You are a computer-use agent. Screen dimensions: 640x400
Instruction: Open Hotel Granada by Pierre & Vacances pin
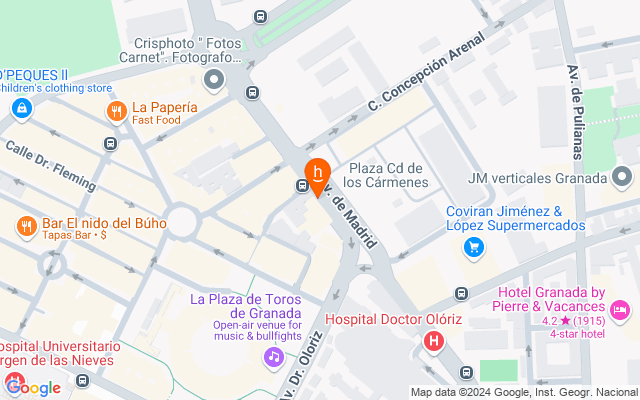620,311
